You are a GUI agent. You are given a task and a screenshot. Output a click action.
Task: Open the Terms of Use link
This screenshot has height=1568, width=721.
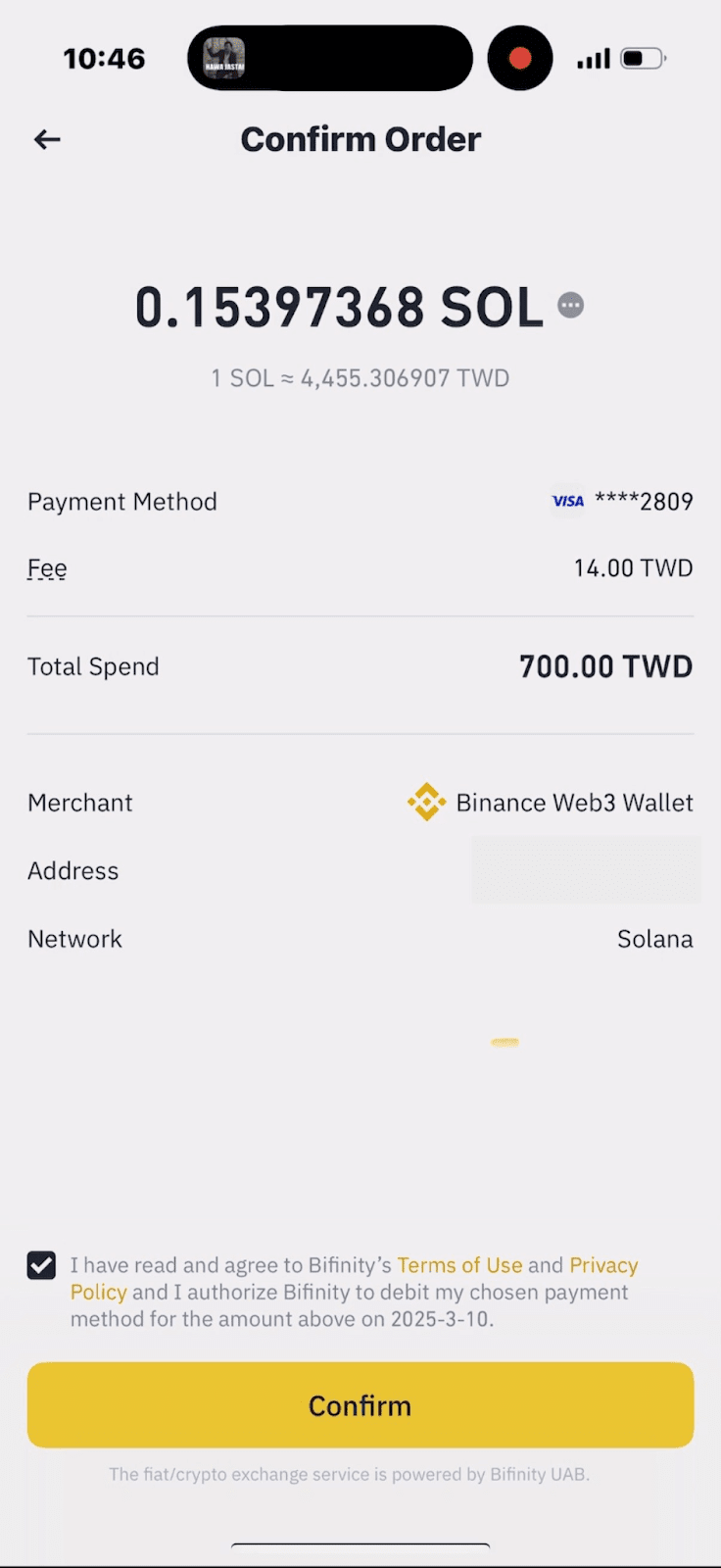(x=459, y=1265)
